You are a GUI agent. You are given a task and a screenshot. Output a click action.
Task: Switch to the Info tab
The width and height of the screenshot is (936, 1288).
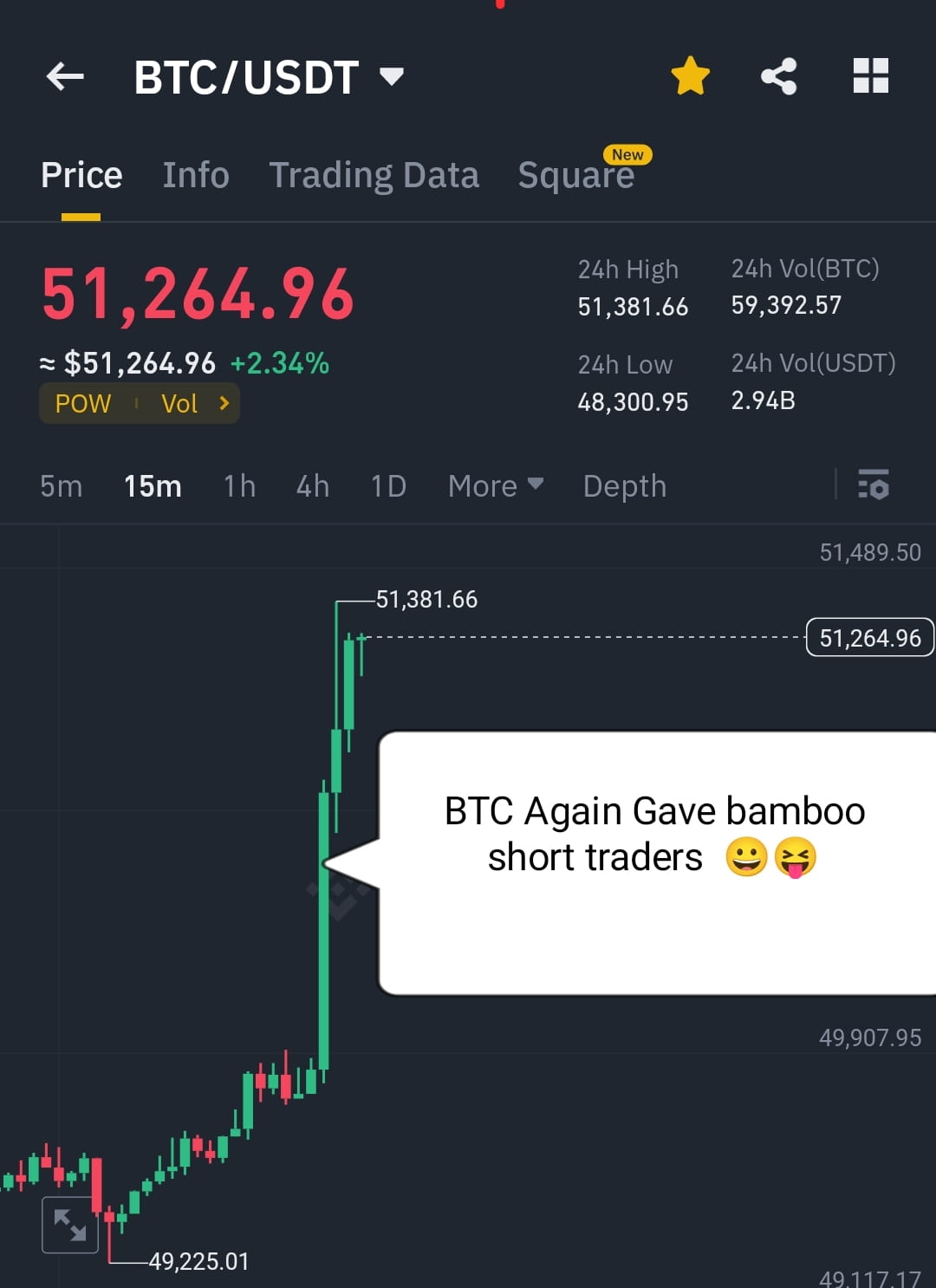(x=195, y=174)
